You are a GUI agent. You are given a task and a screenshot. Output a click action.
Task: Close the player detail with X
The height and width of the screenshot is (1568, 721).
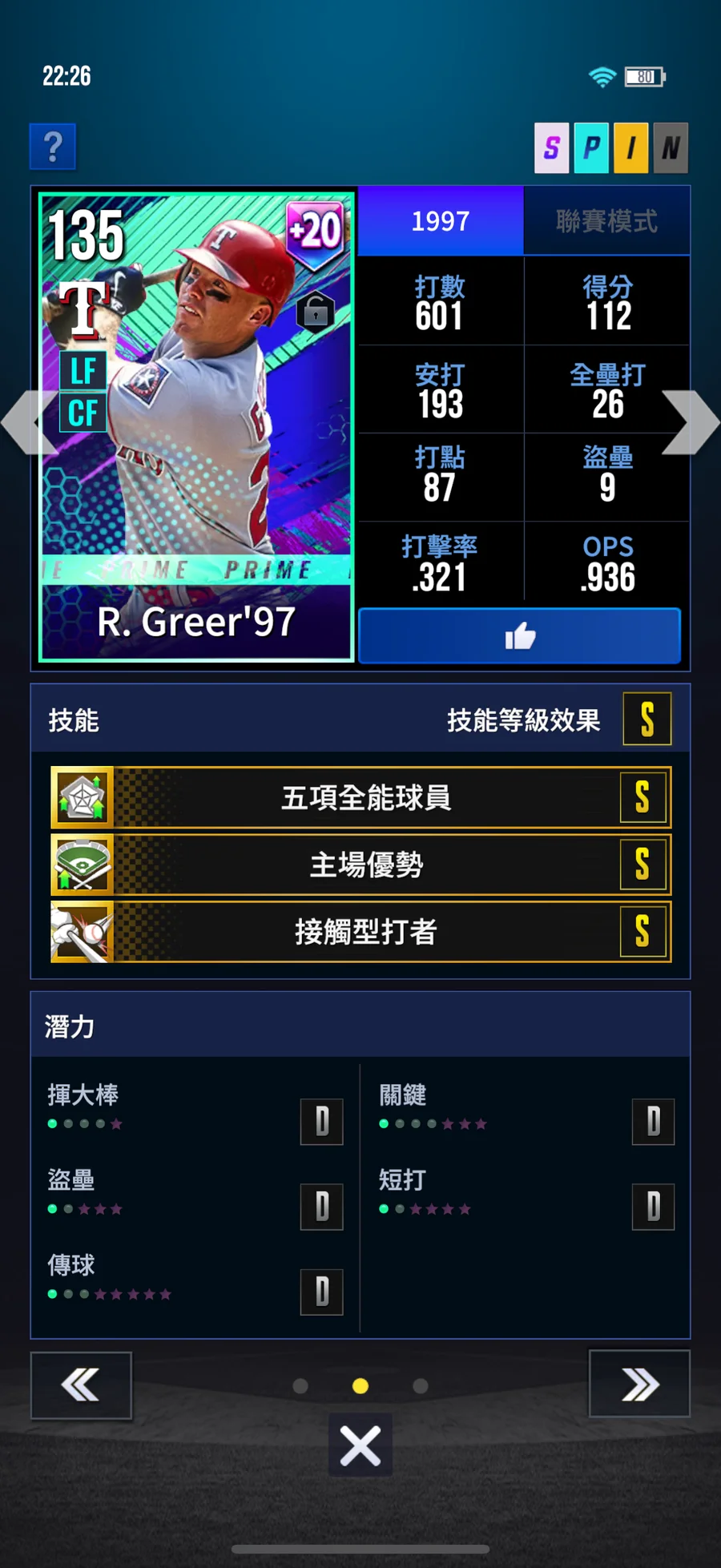point(360,1446)
